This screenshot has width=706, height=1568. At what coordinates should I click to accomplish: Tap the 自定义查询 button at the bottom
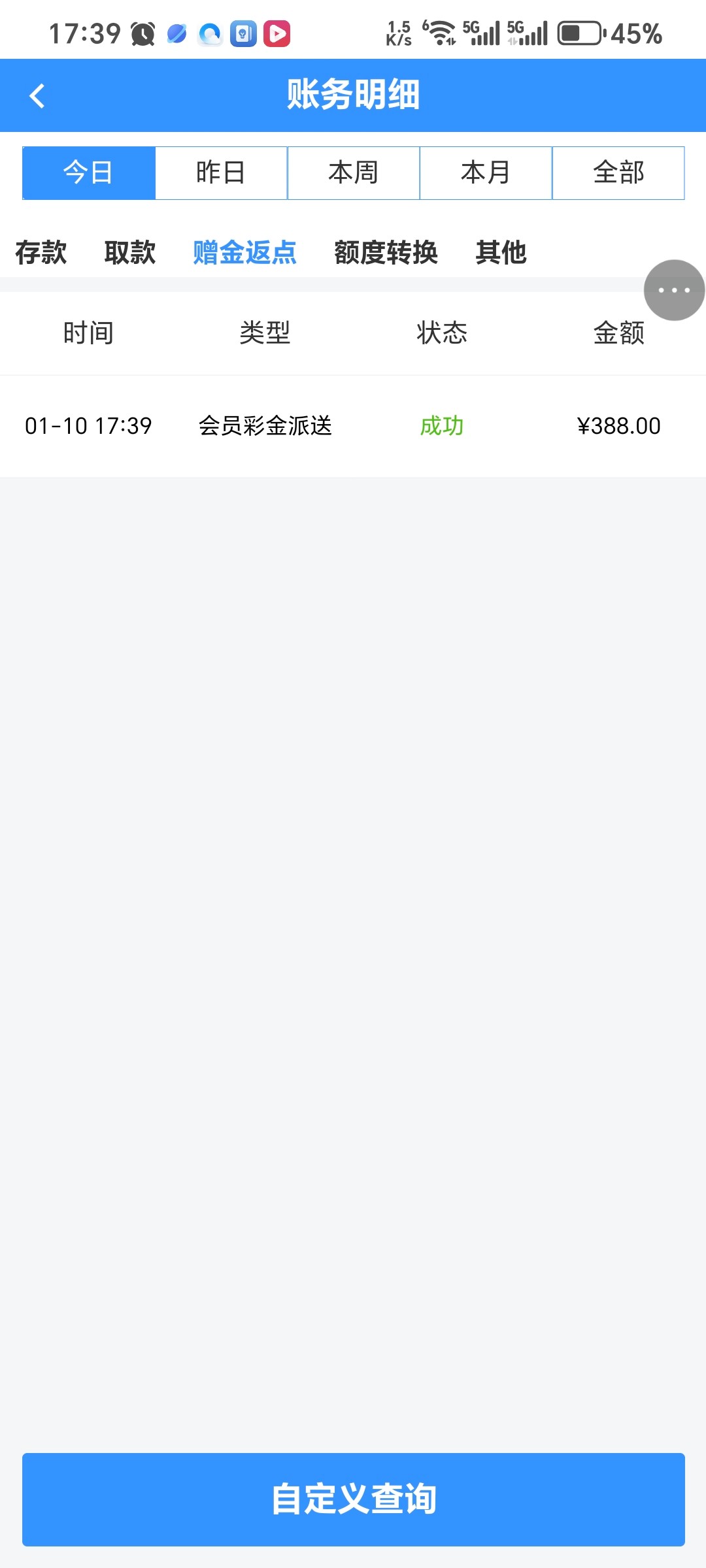353,1499
